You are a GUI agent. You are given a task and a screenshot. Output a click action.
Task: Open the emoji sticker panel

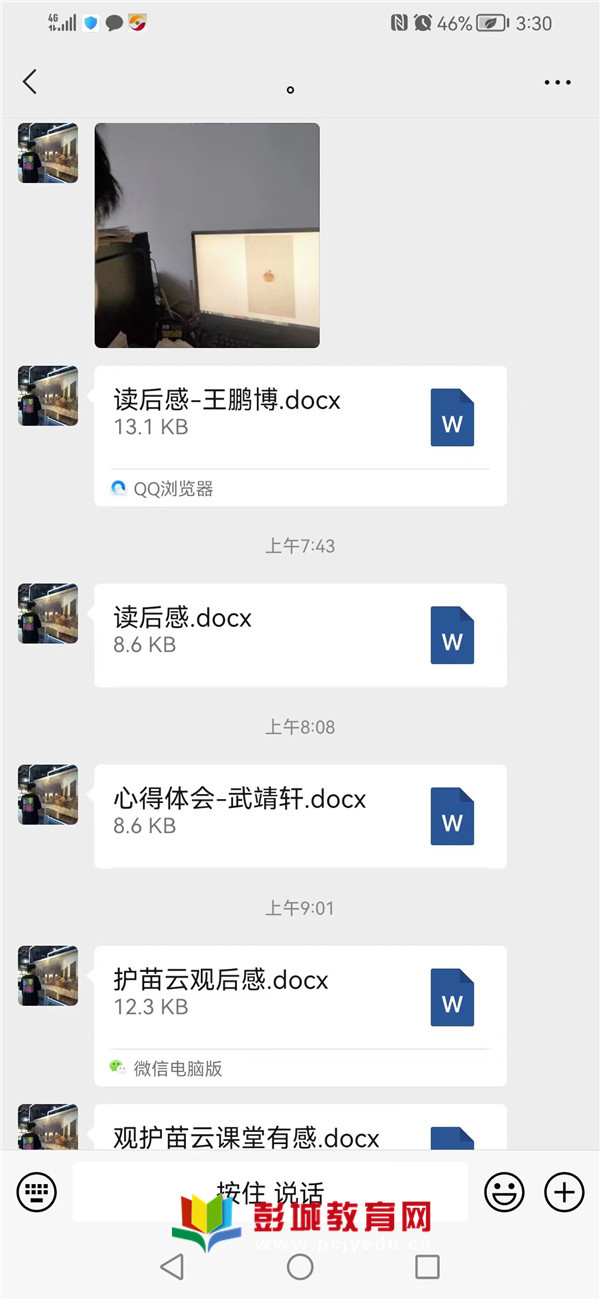coord(504,1191)
